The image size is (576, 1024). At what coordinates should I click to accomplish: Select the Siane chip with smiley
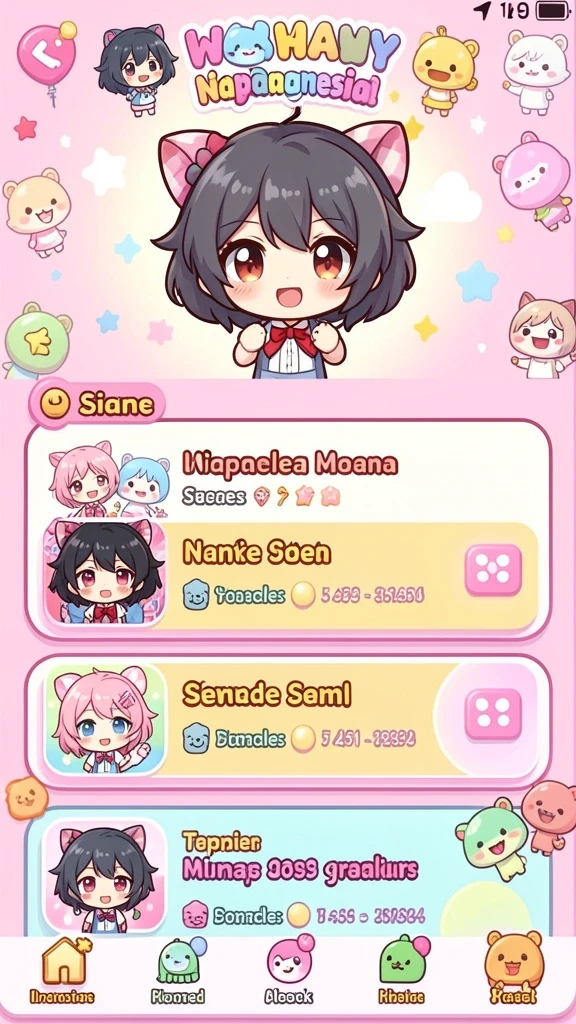click(97, 404)
